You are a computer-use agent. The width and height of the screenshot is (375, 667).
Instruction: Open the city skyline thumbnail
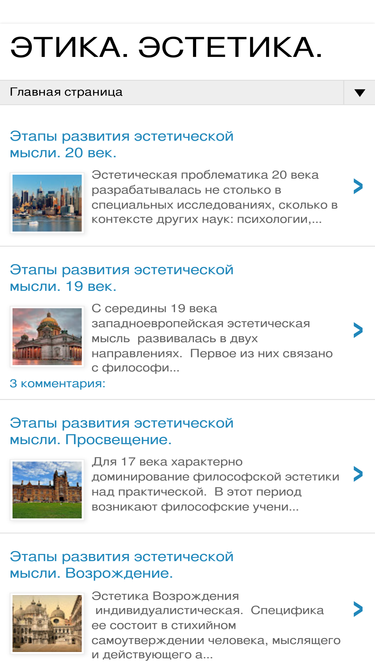(47, 203)
